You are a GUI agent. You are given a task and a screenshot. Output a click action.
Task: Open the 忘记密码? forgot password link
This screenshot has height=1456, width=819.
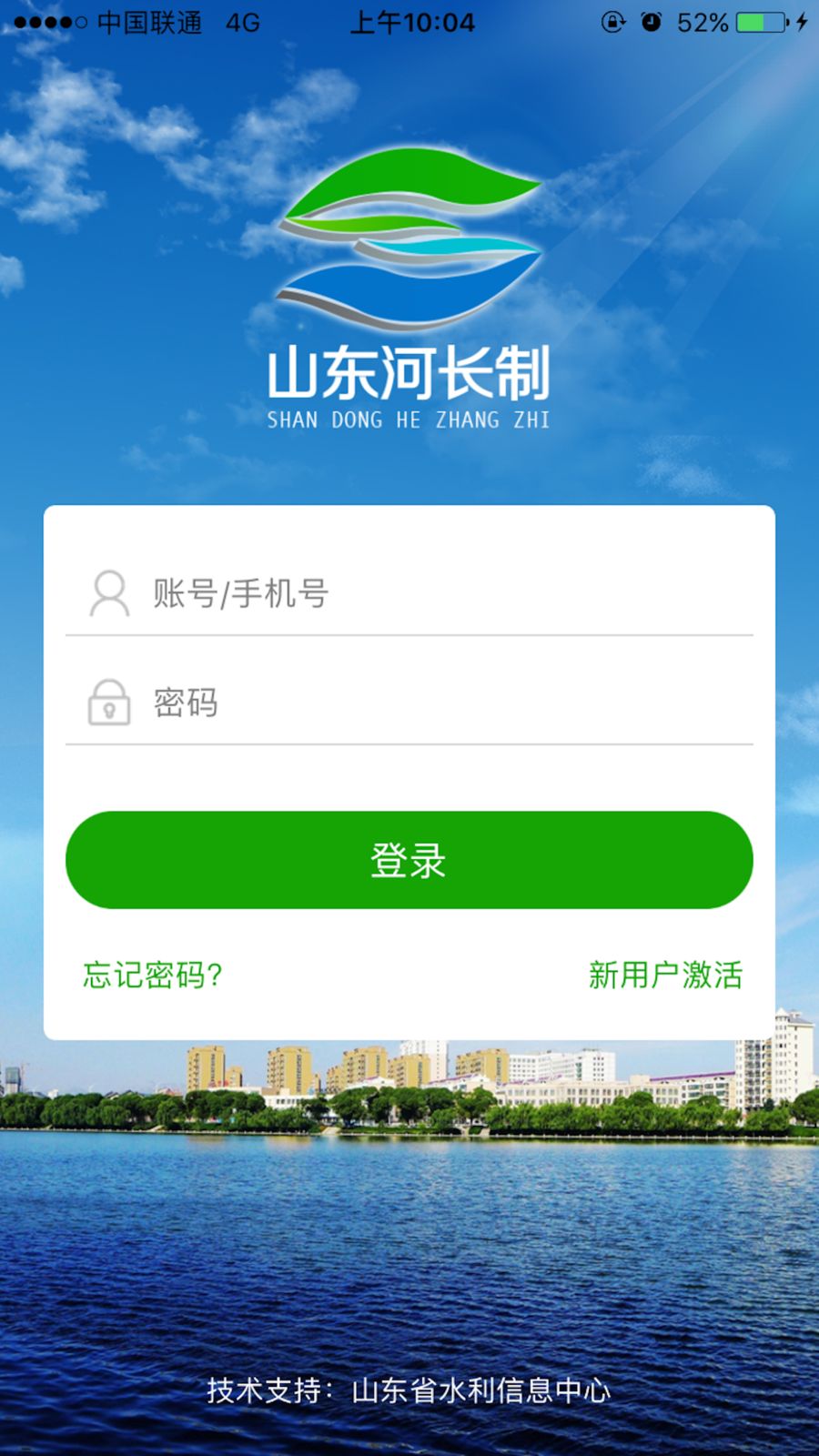pyautogui.click(x=153, y=975)
